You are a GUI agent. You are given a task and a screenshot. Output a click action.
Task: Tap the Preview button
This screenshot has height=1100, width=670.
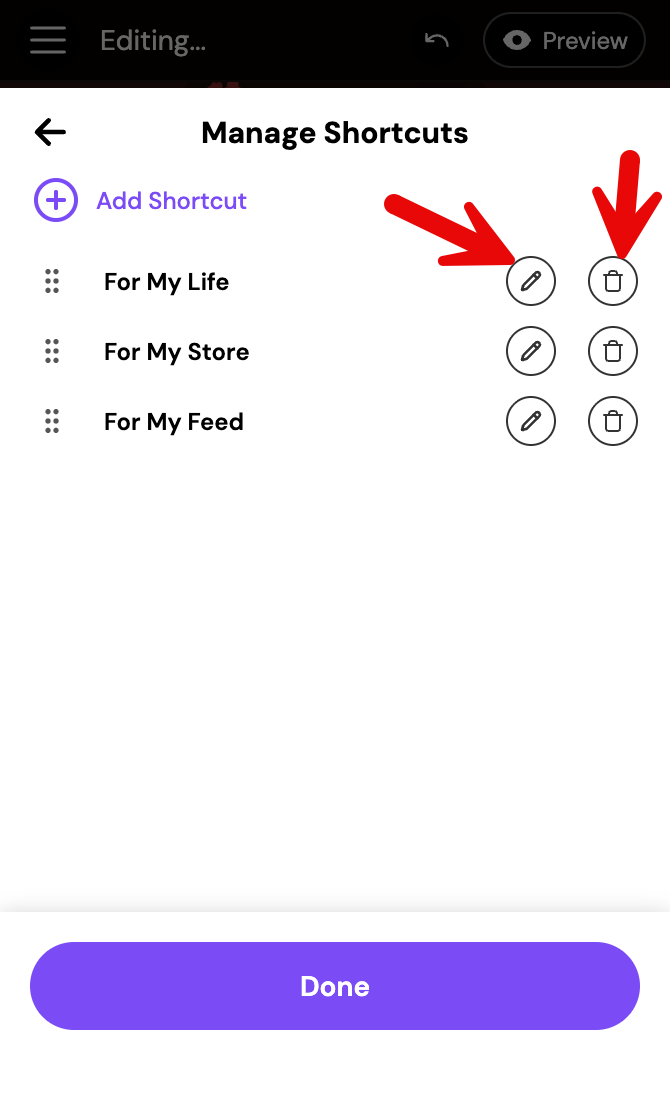point(564,40)
